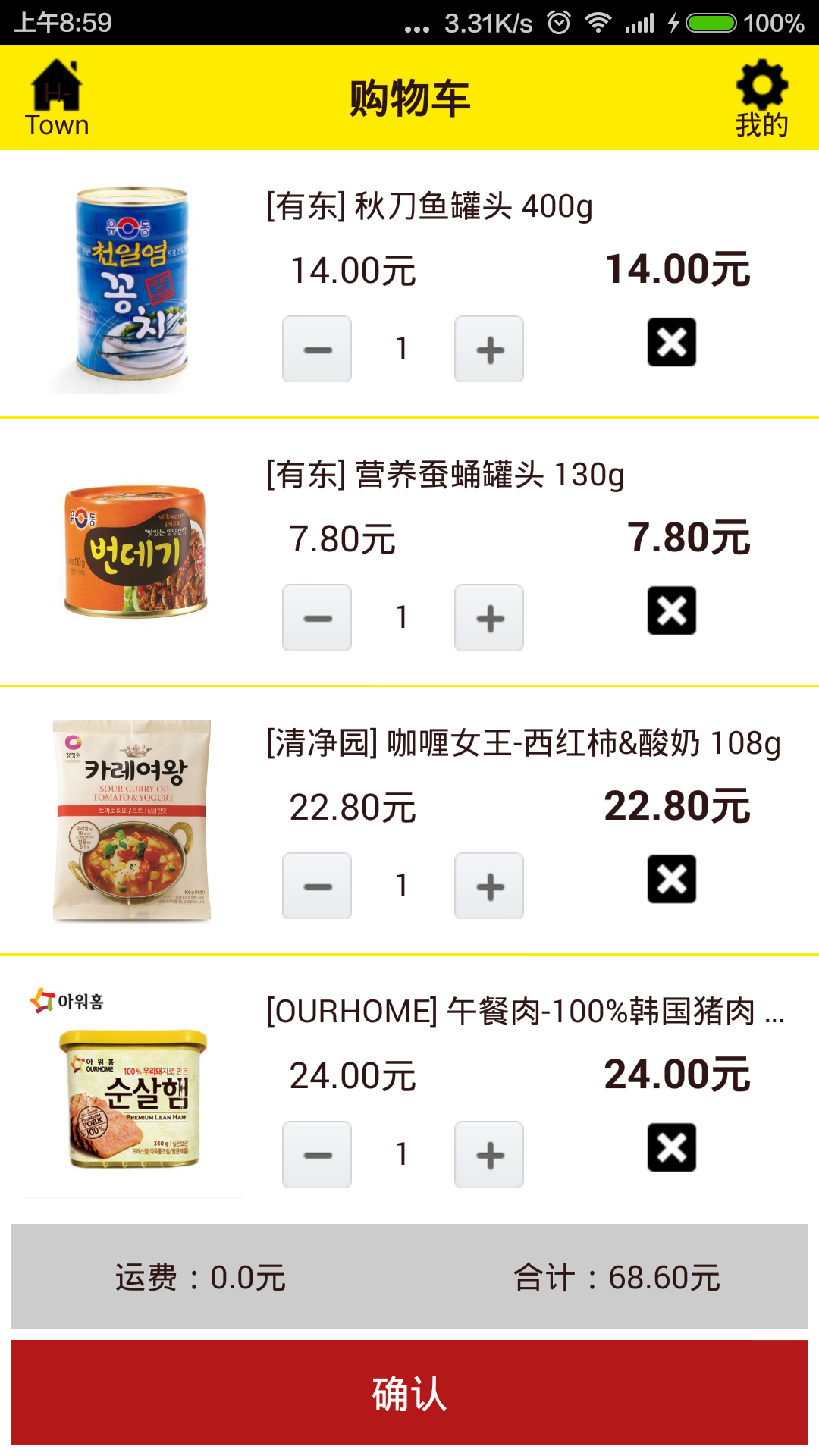Decrease quantity of 秋刀鱼罐头 400g

coord(317,350)
